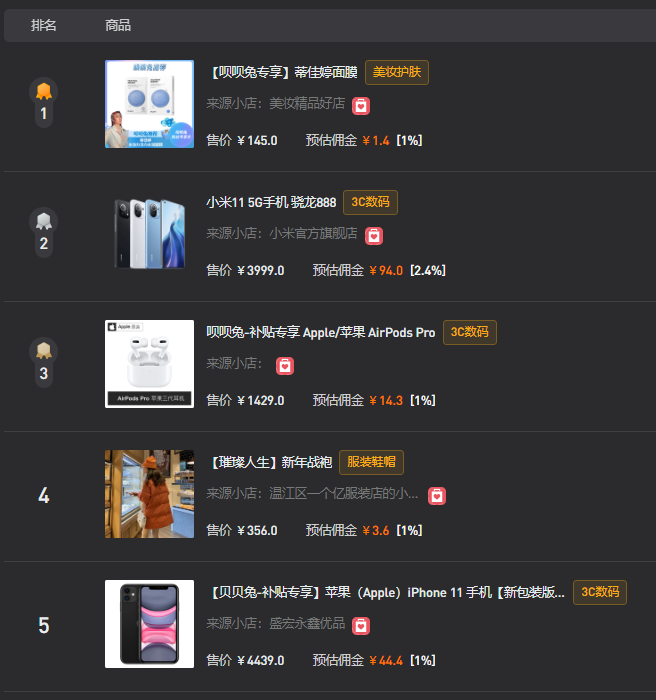Tap the shop icon beside 盛宏永鑫优品
The height and width of the screenshot is (700, 656).
pyautogui.click(x=361, y=625)
